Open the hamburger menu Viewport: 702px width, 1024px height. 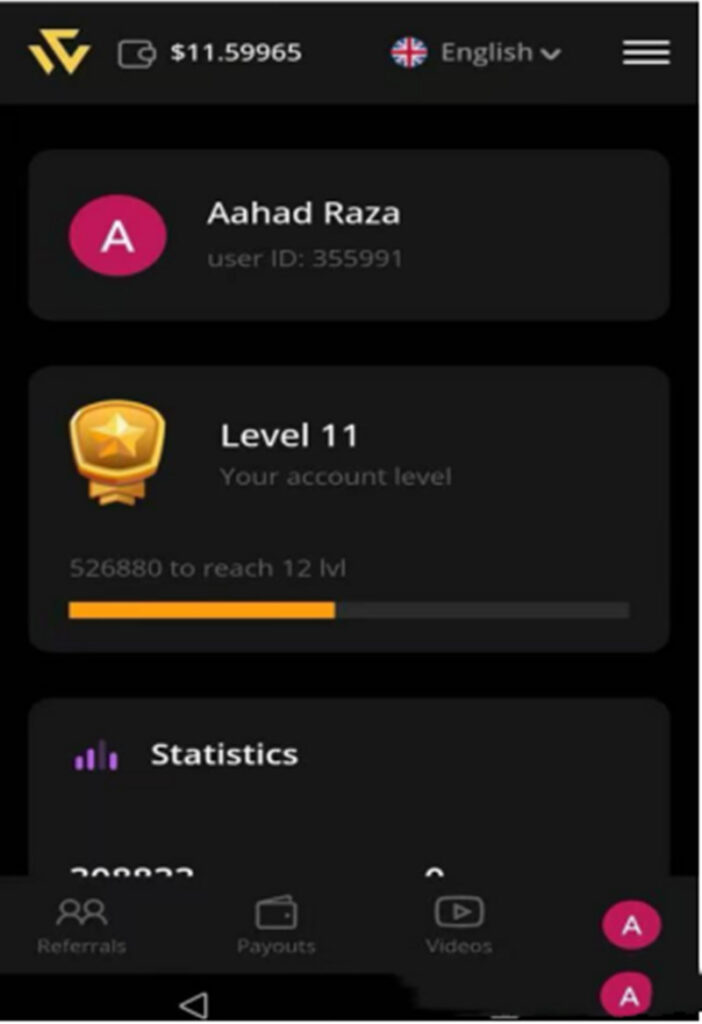tap(646, 52)
